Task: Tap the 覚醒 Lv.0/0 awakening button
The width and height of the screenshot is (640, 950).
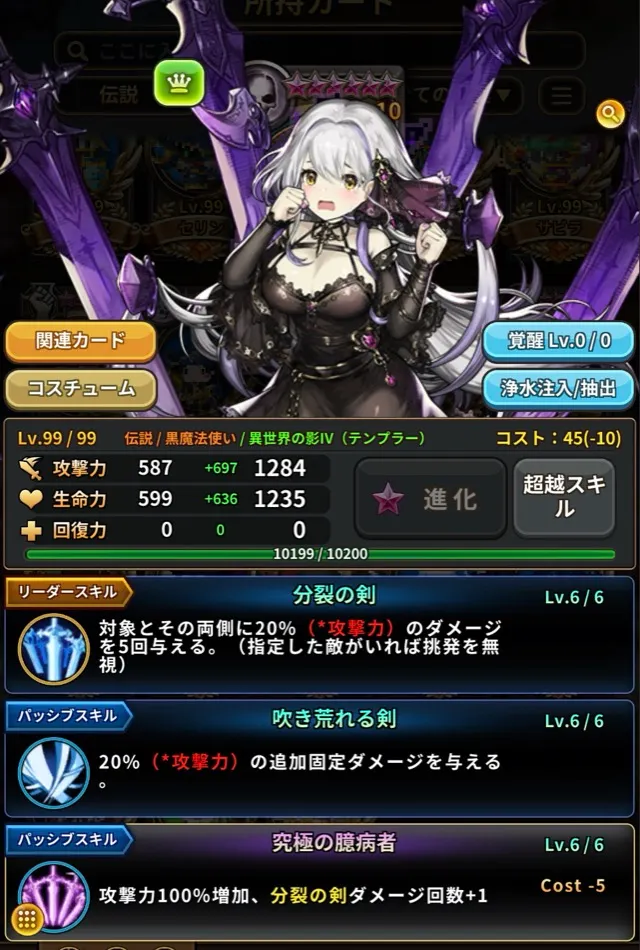Action: coord(558,341)
